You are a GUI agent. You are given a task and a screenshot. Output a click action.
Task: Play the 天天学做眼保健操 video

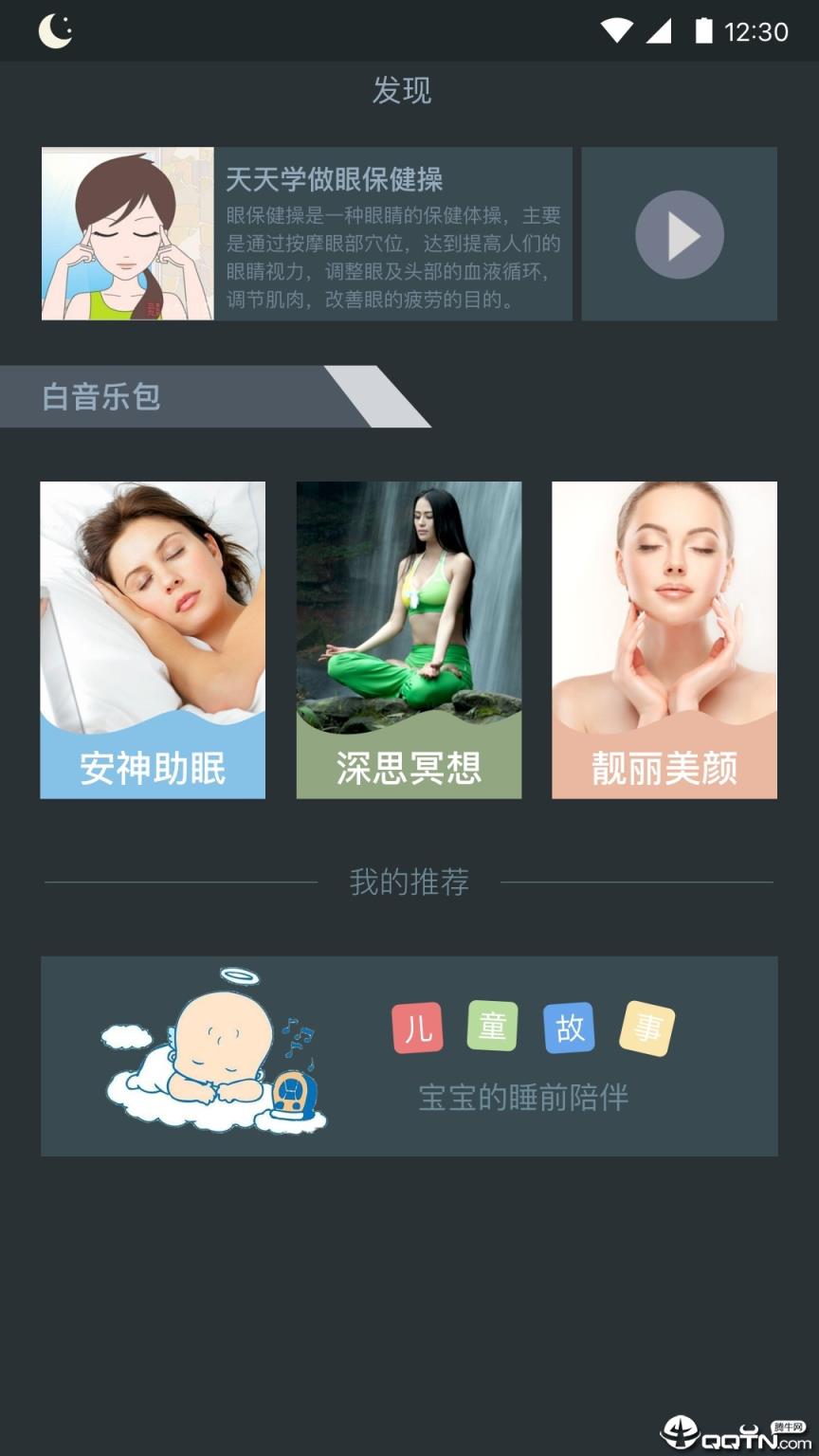coord(679,234)
